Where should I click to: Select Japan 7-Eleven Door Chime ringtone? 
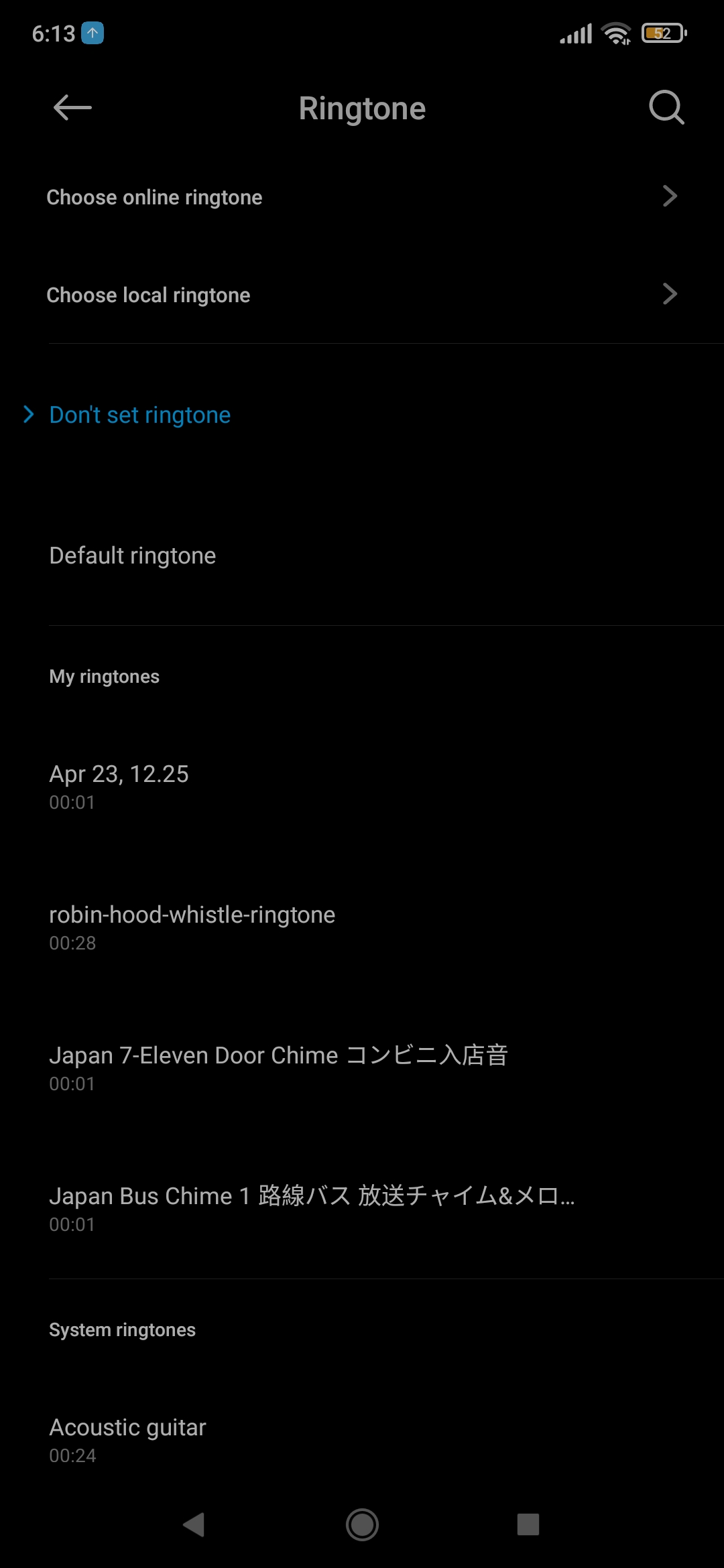click(362, 1068)
